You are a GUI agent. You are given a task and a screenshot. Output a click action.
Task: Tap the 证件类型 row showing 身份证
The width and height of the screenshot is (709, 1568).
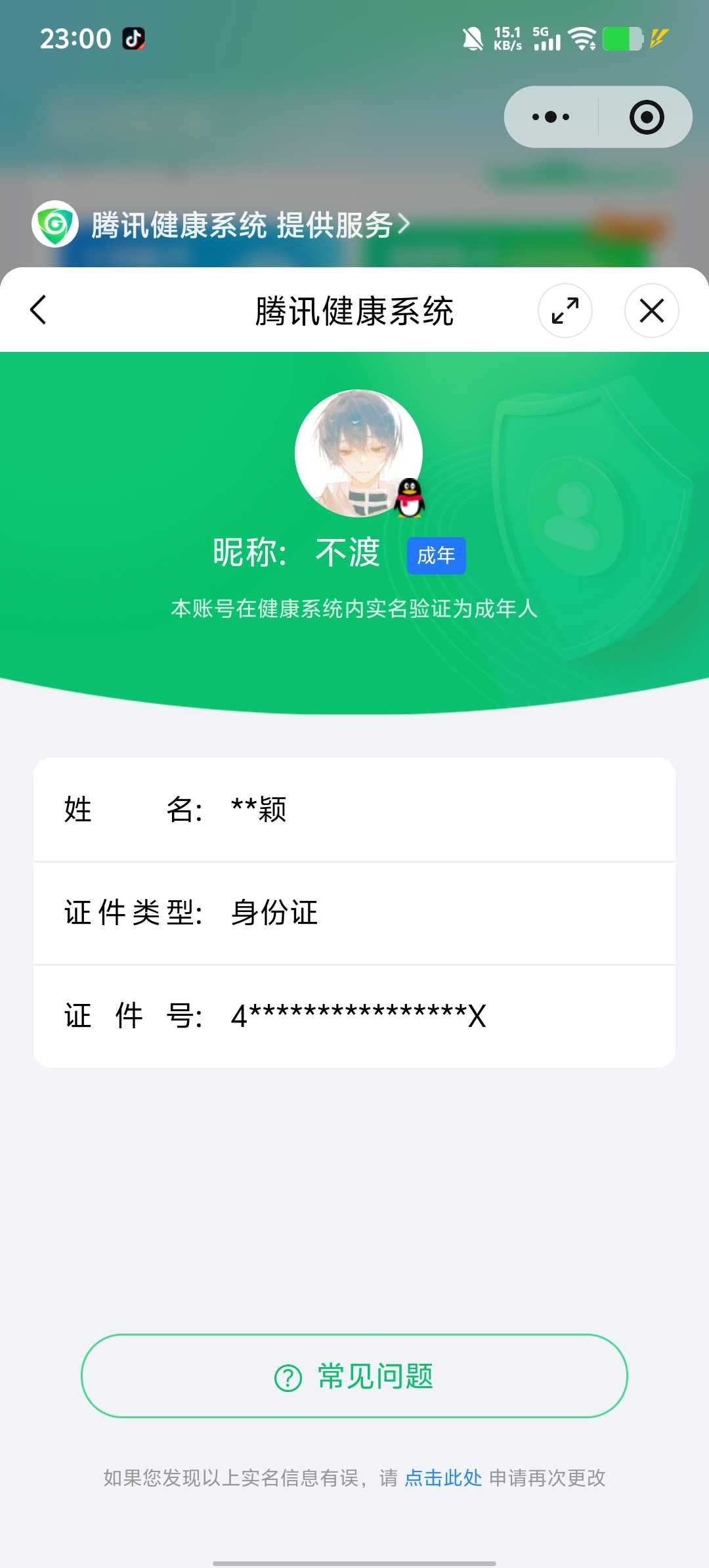[354, 911]
